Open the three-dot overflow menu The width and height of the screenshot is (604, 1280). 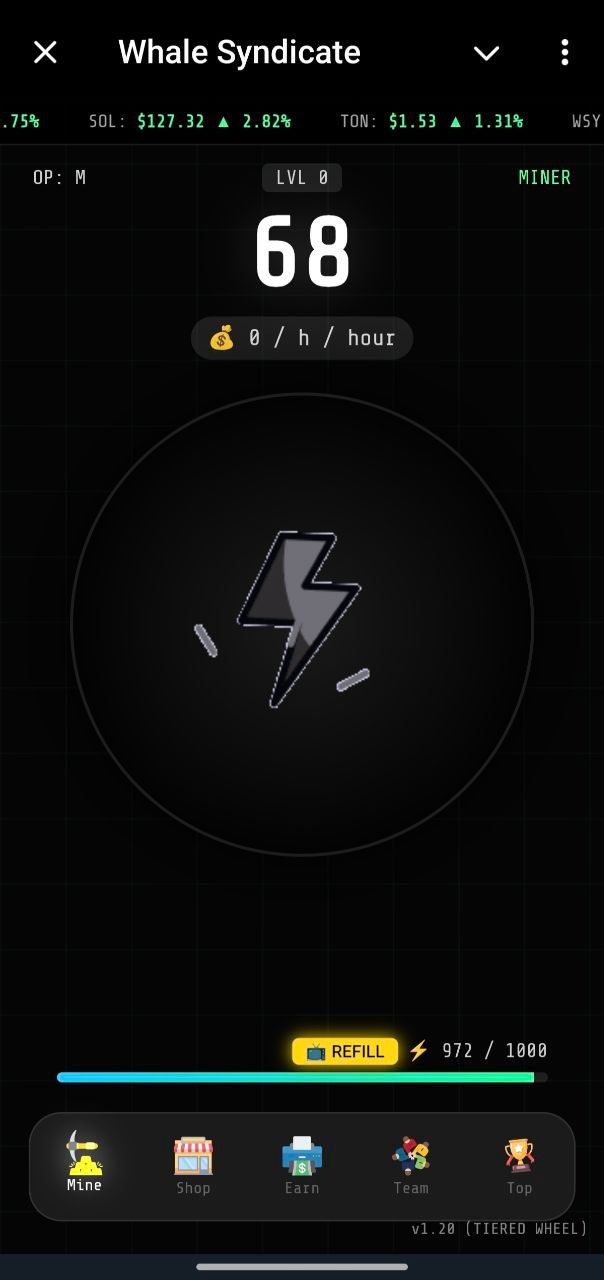click(x=565, y=53)
